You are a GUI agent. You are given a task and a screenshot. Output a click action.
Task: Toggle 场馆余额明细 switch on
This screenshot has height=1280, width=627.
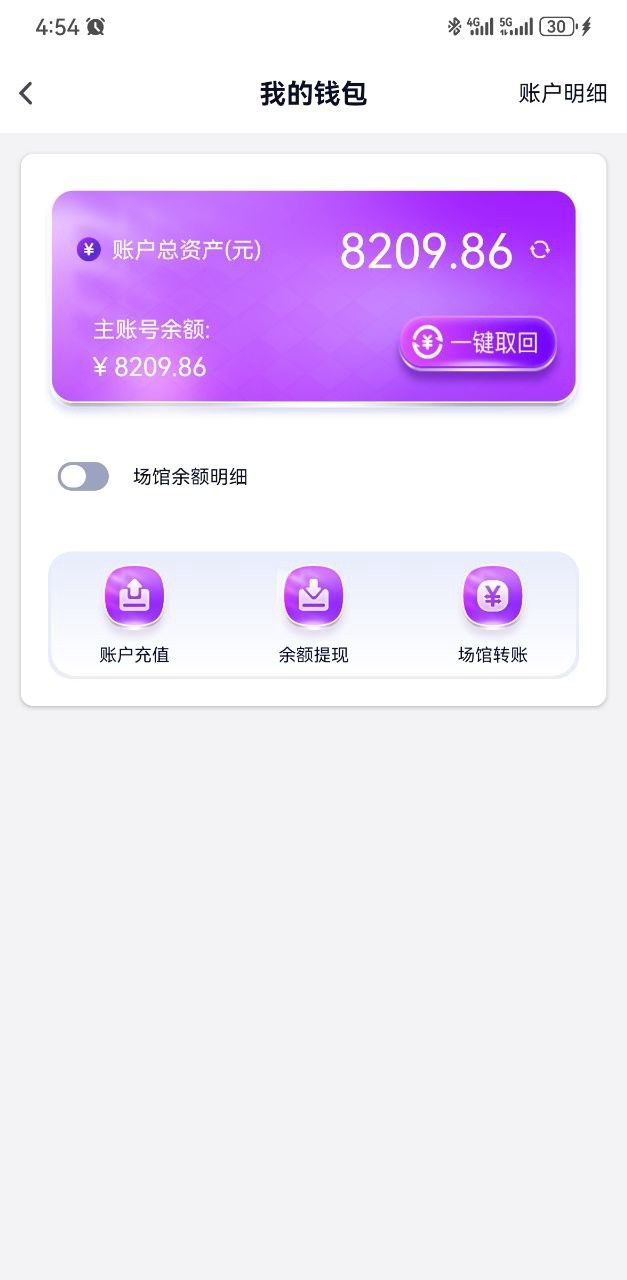tap(83, 477)
